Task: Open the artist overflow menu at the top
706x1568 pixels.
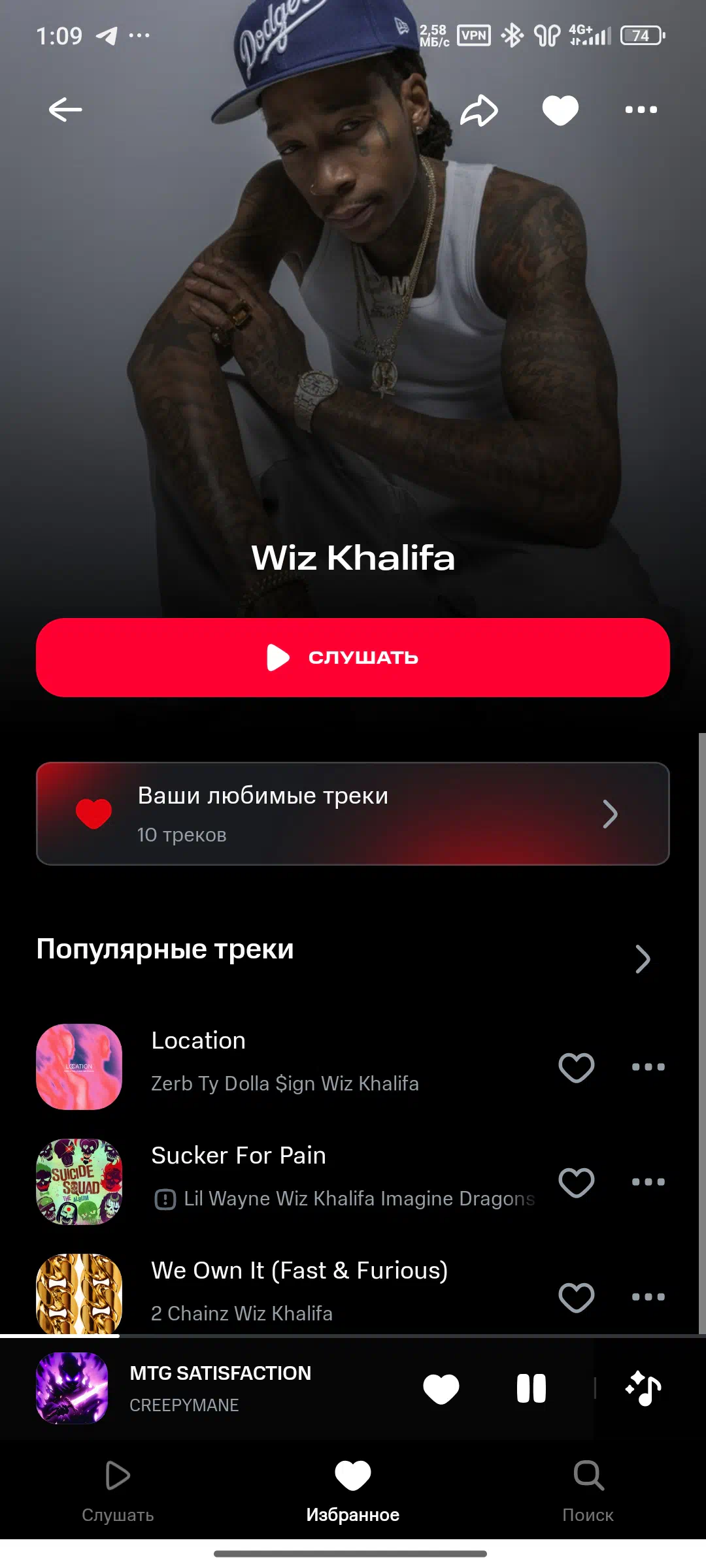Action: click(641, 110)
